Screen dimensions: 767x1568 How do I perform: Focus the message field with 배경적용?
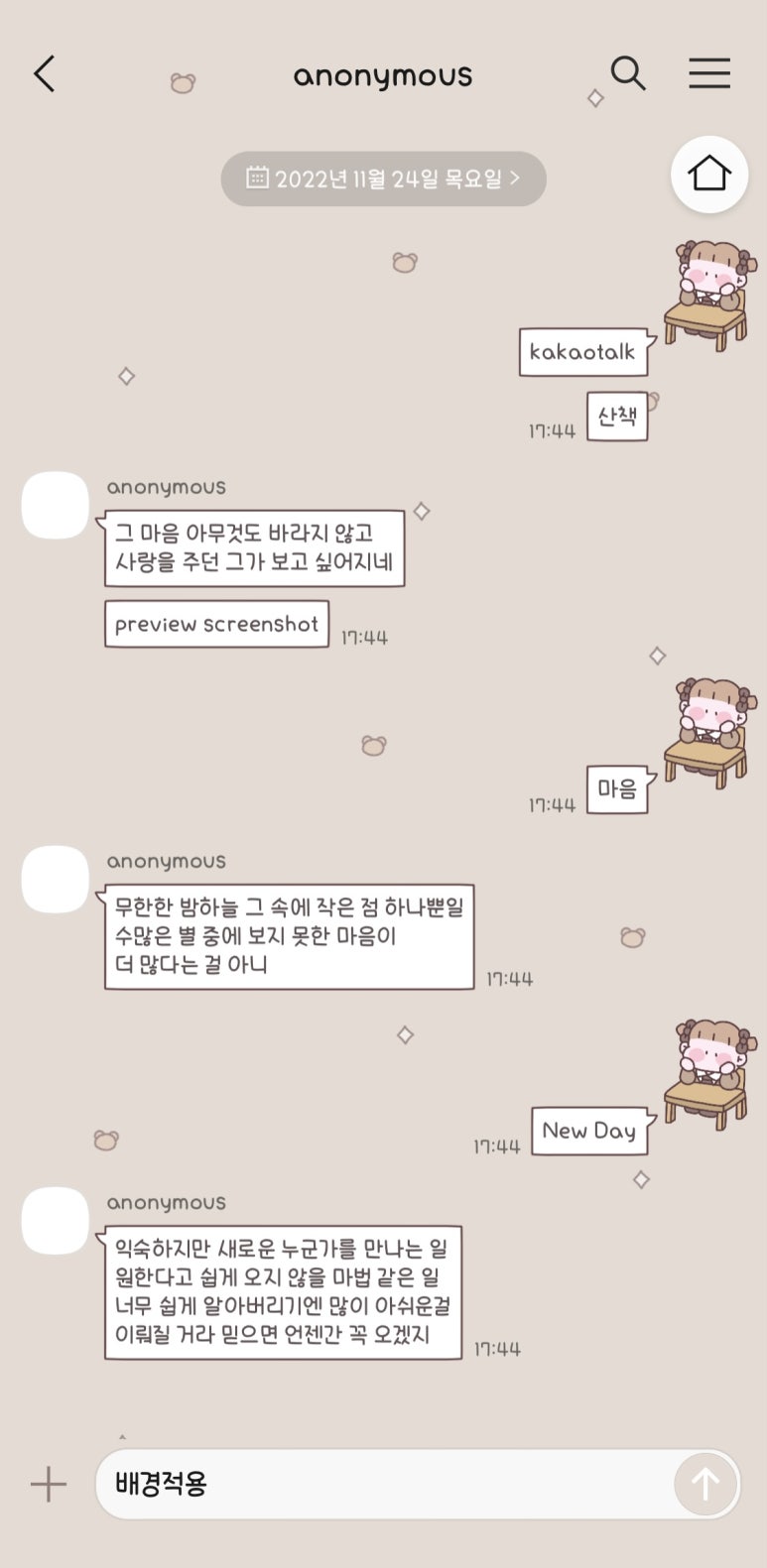click(385, 1484)
